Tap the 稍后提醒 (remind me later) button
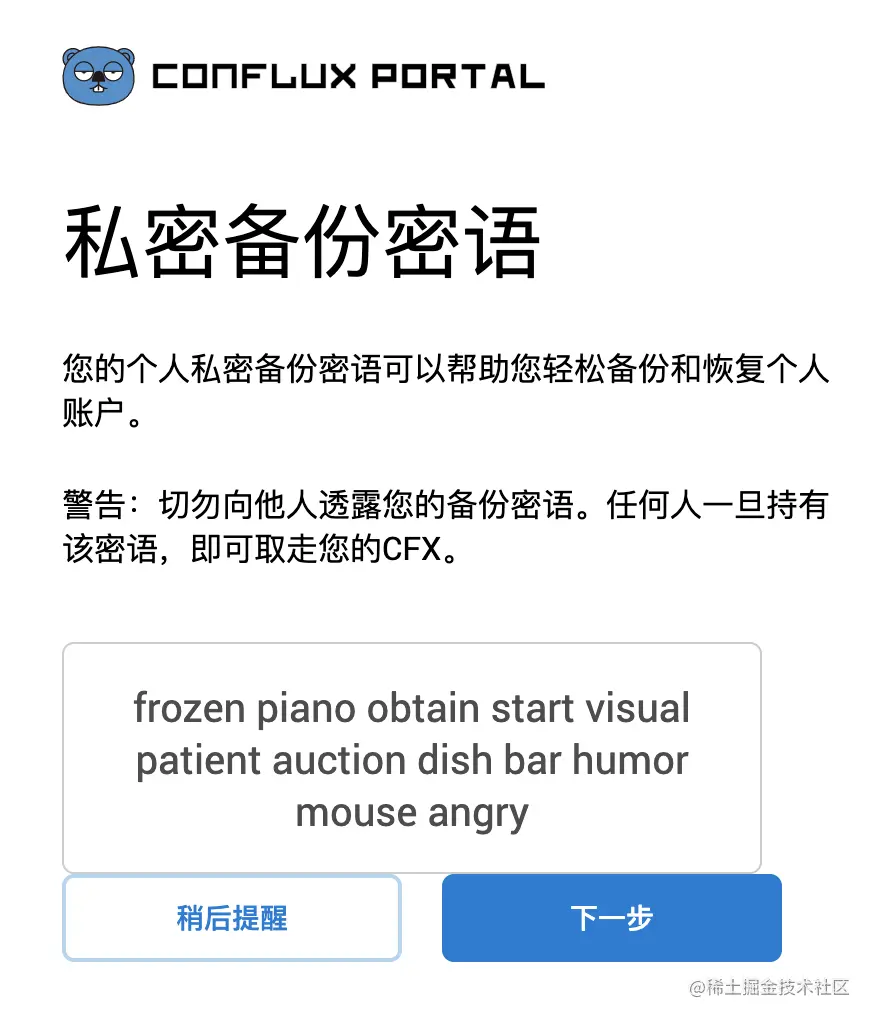876x1024 pixels. point(232,918)
